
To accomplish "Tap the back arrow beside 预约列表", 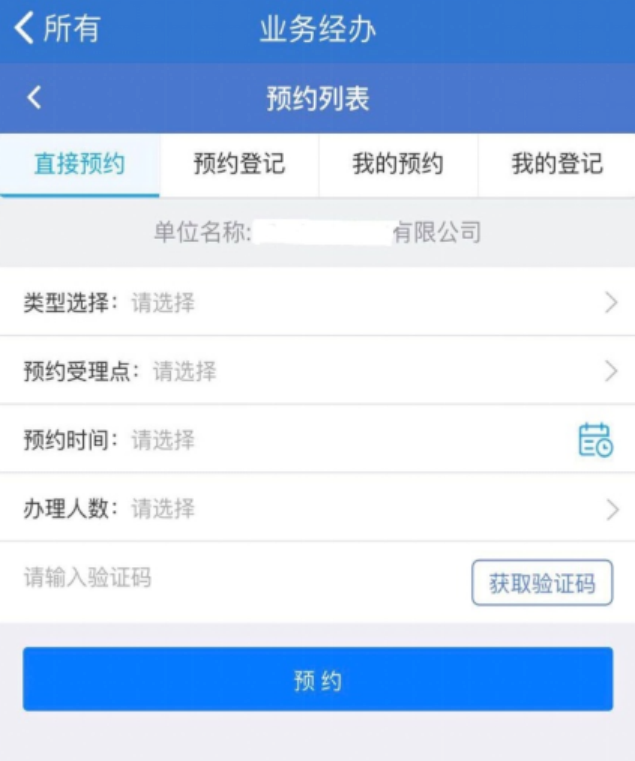I will click(35, 97).
